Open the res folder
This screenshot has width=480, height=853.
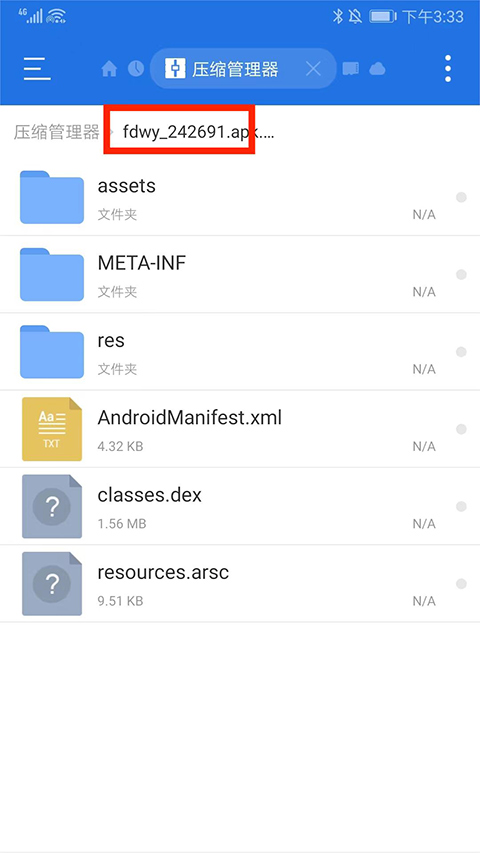point(240,351)
